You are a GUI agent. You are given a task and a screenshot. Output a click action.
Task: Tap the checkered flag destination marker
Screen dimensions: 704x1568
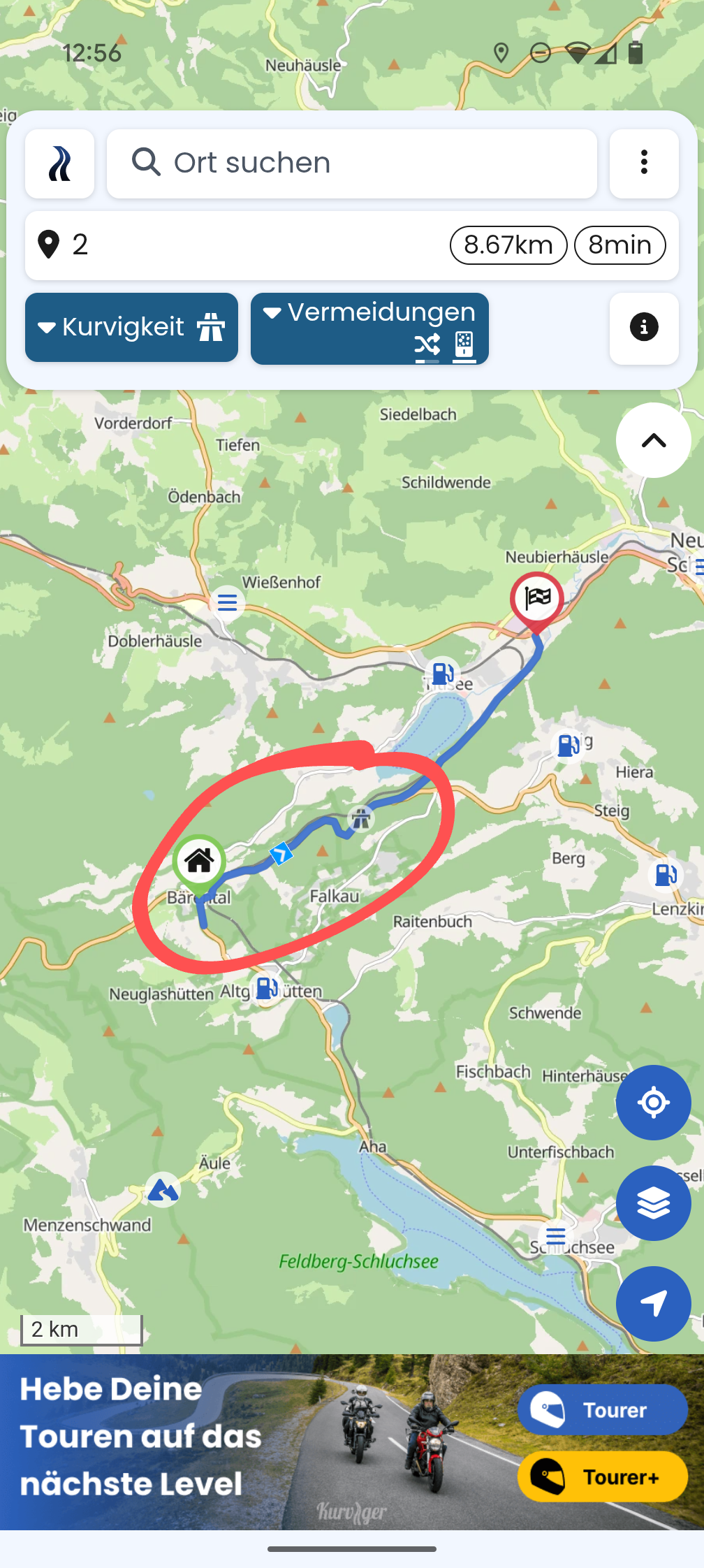coord(536,599)
